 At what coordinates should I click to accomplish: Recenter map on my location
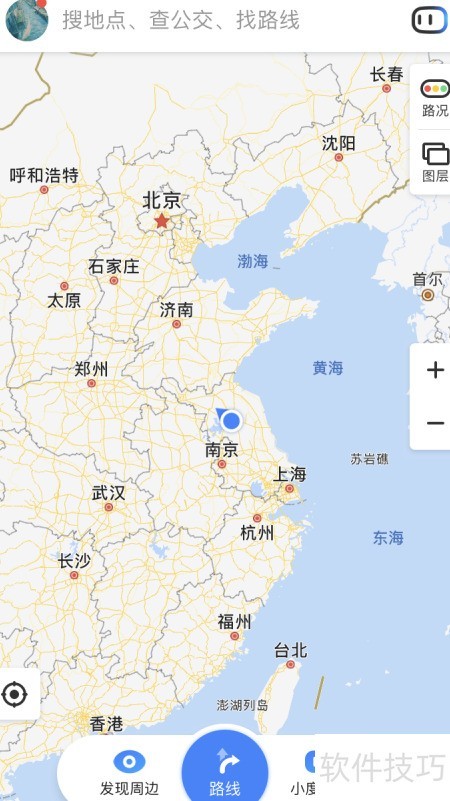pos(14,694)
